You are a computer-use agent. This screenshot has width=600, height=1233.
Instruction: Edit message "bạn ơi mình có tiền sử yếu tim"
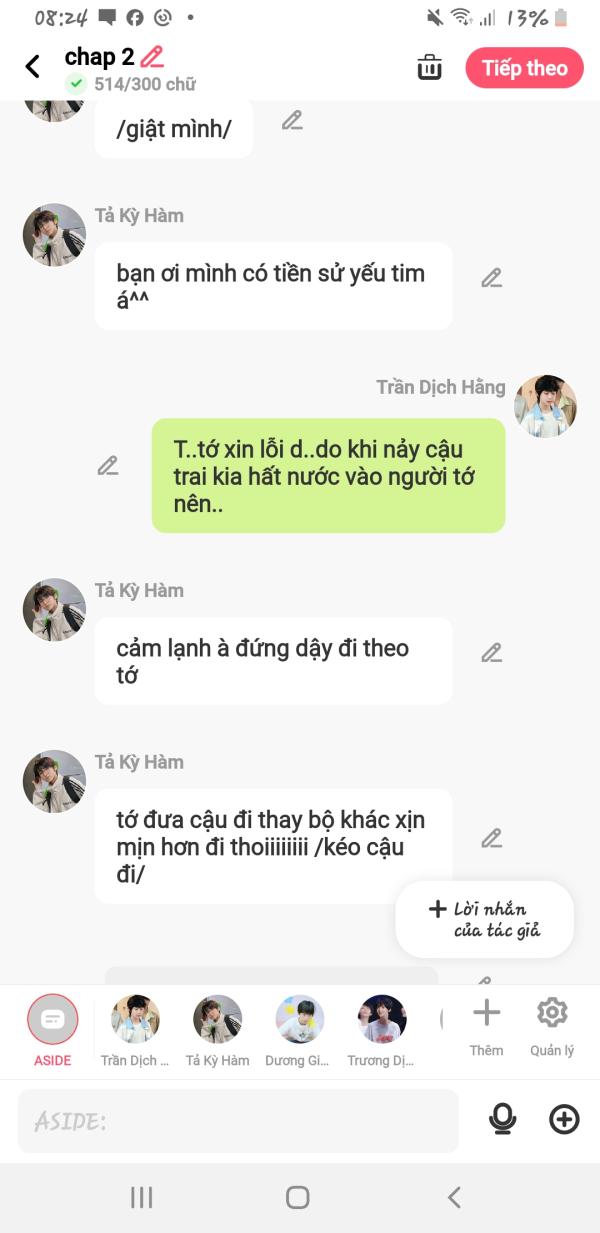point(491,278)
